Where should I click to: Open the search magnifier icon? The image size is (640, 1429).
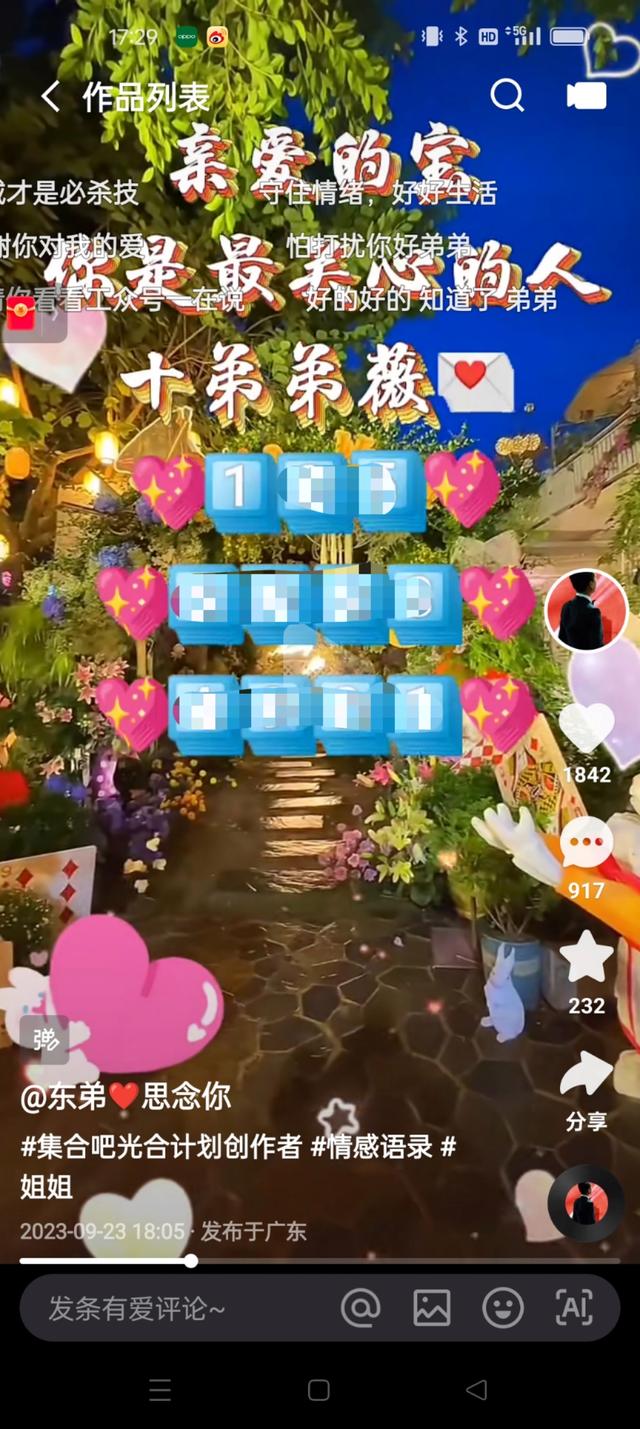tap(507, 95)
